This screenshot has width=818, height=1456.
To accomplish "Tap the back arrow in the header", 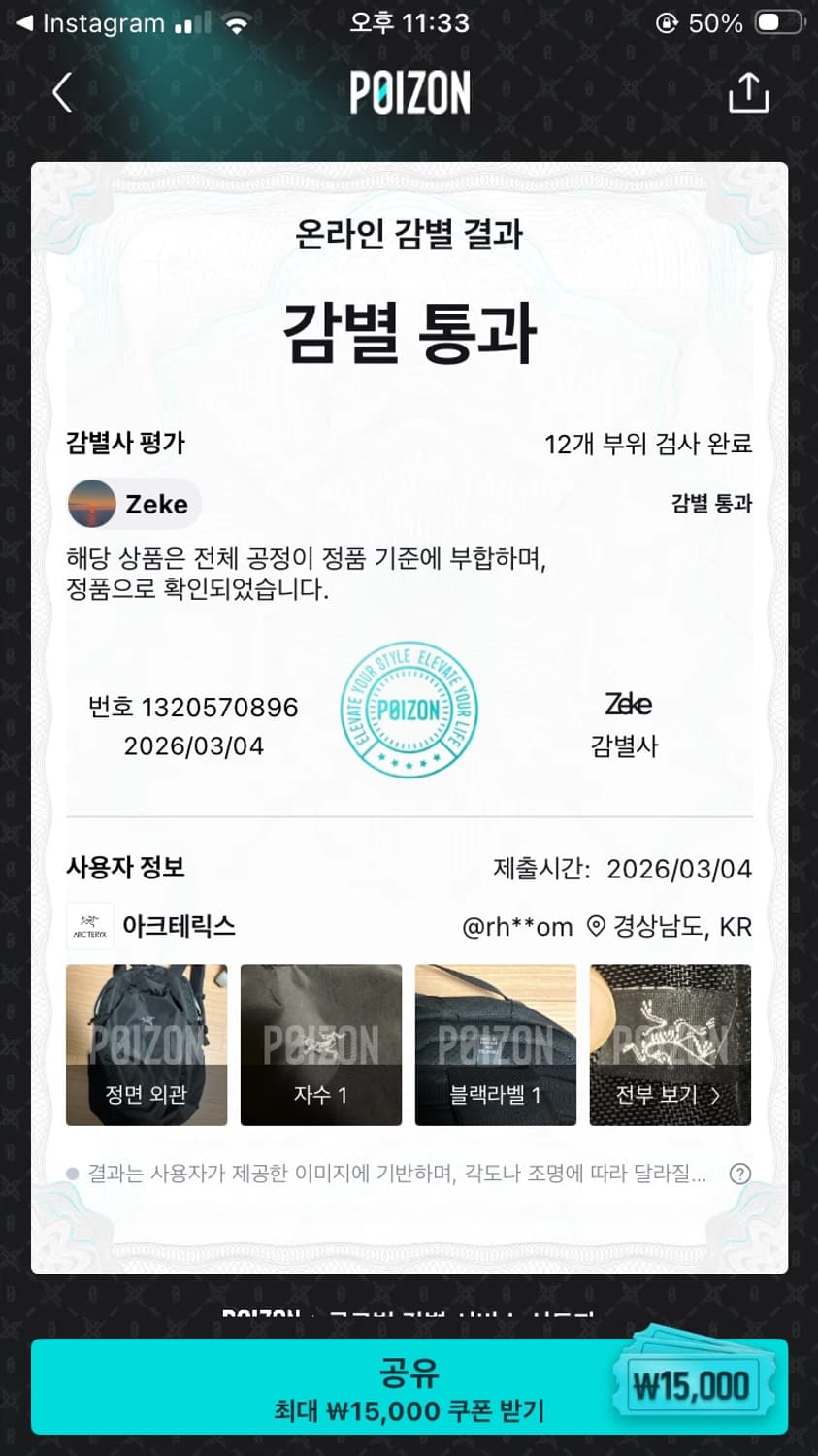I will [x=61, y=92].
